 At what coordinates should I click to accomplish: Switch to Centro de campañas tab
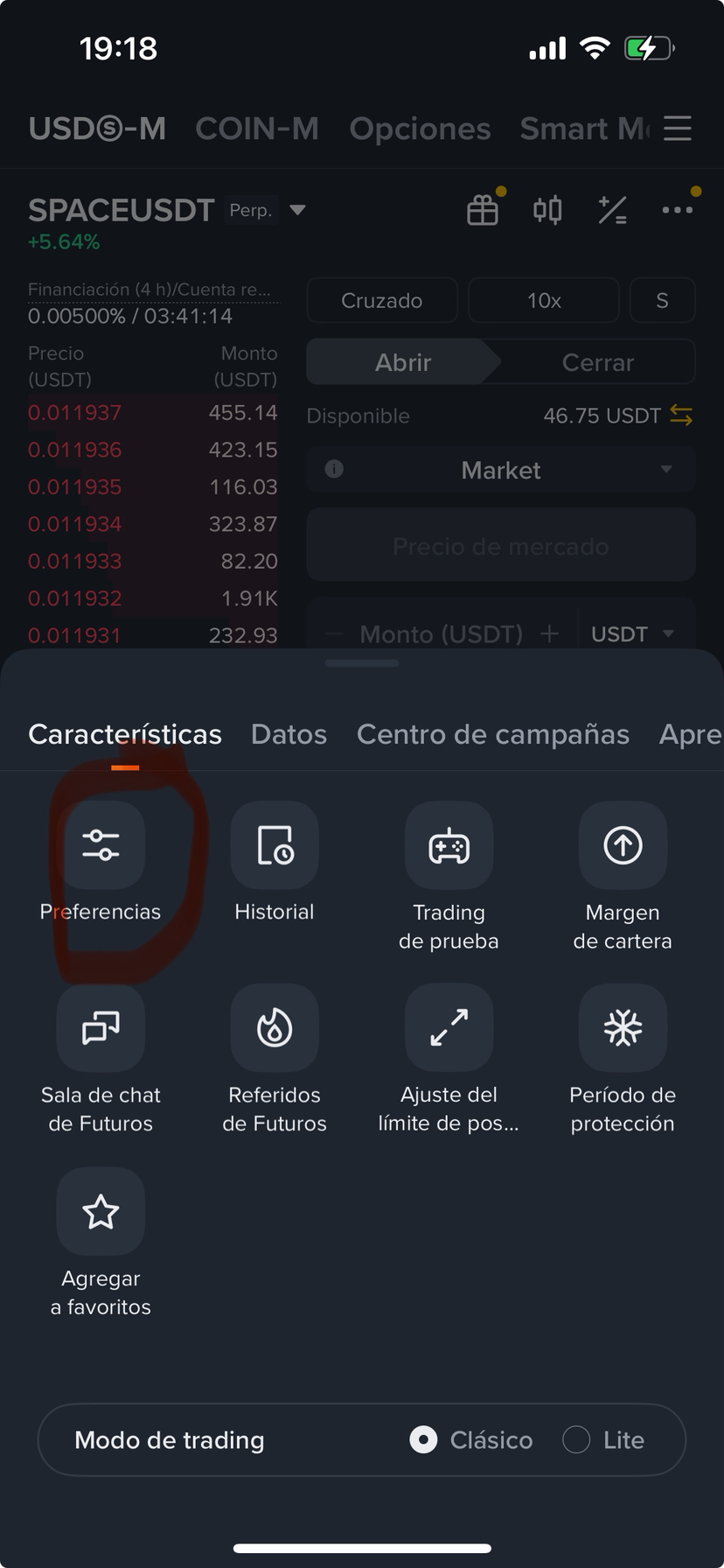(493, 734)
